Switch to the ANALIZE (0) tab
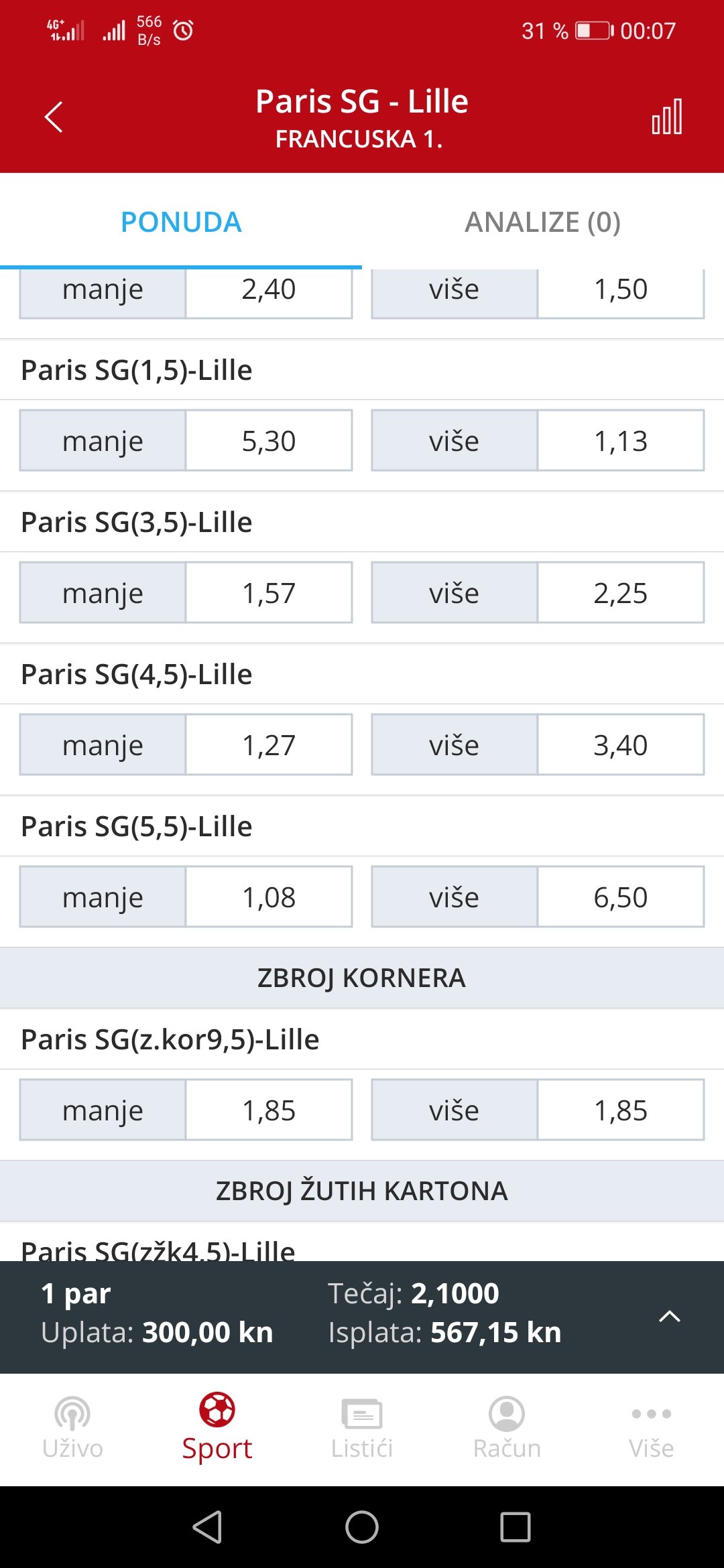The width and height of the screenshot is (724, 1568). [543, 222]
